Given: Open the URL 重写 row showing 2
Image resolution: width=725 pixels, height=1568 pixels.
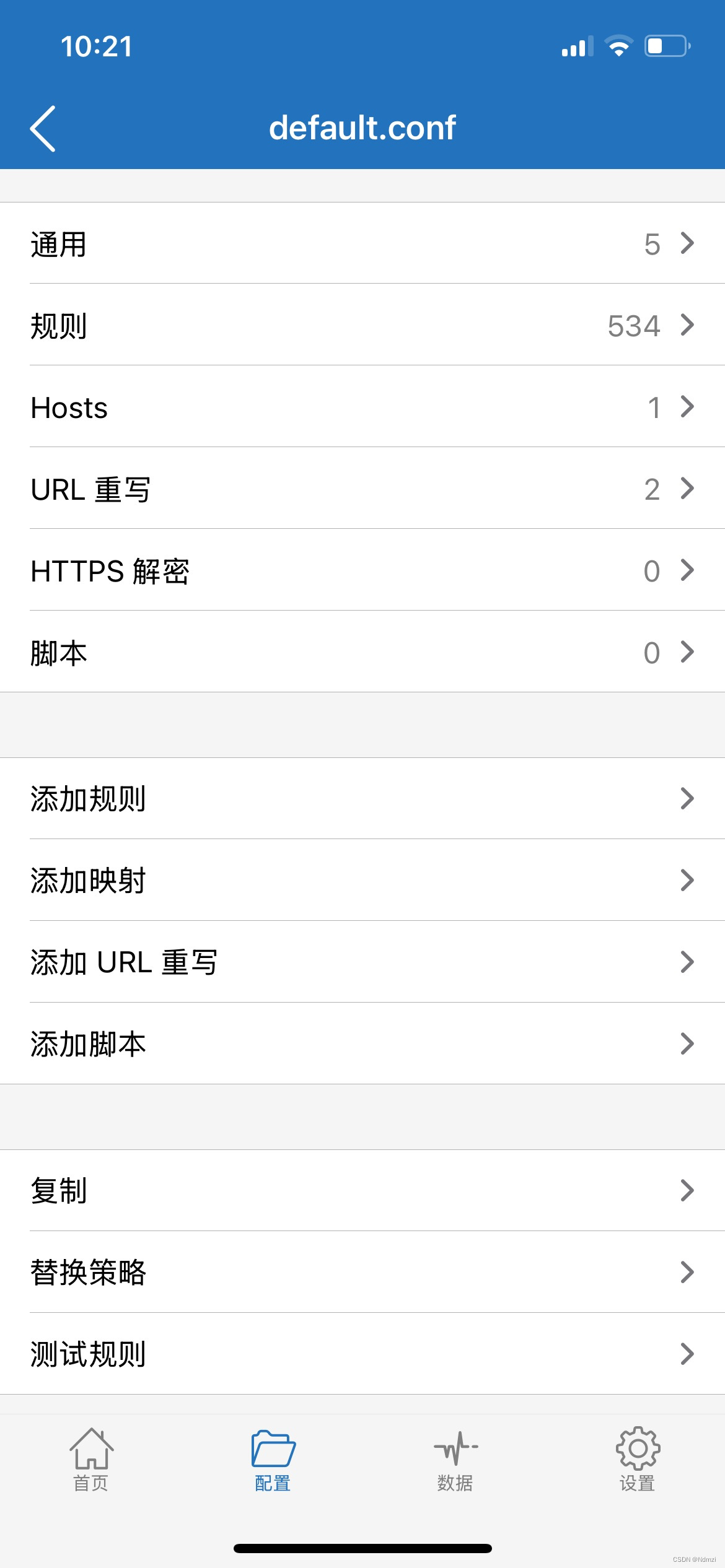Looking at the screenshot, I should [362, 489].
